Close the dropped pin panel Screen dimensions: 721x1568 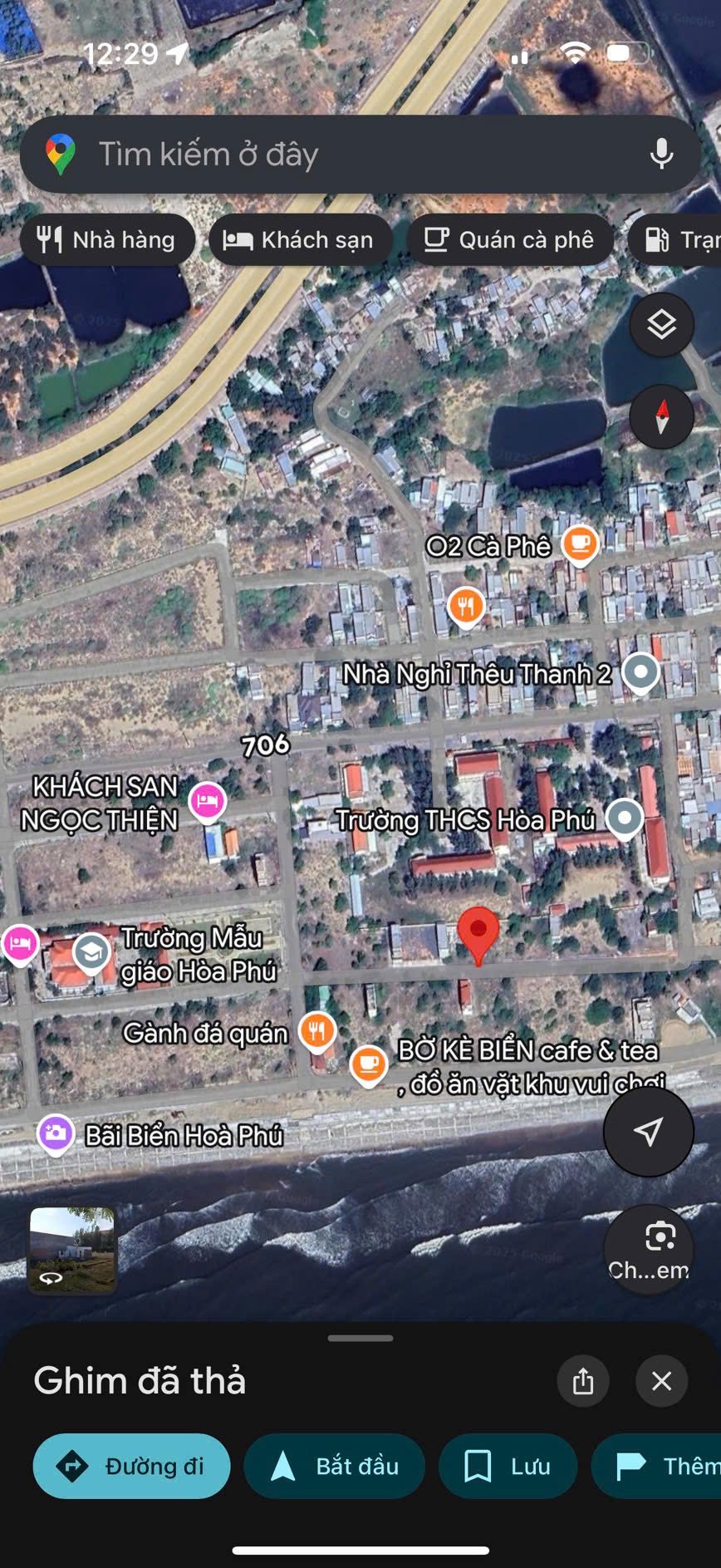pos(661,1381)
